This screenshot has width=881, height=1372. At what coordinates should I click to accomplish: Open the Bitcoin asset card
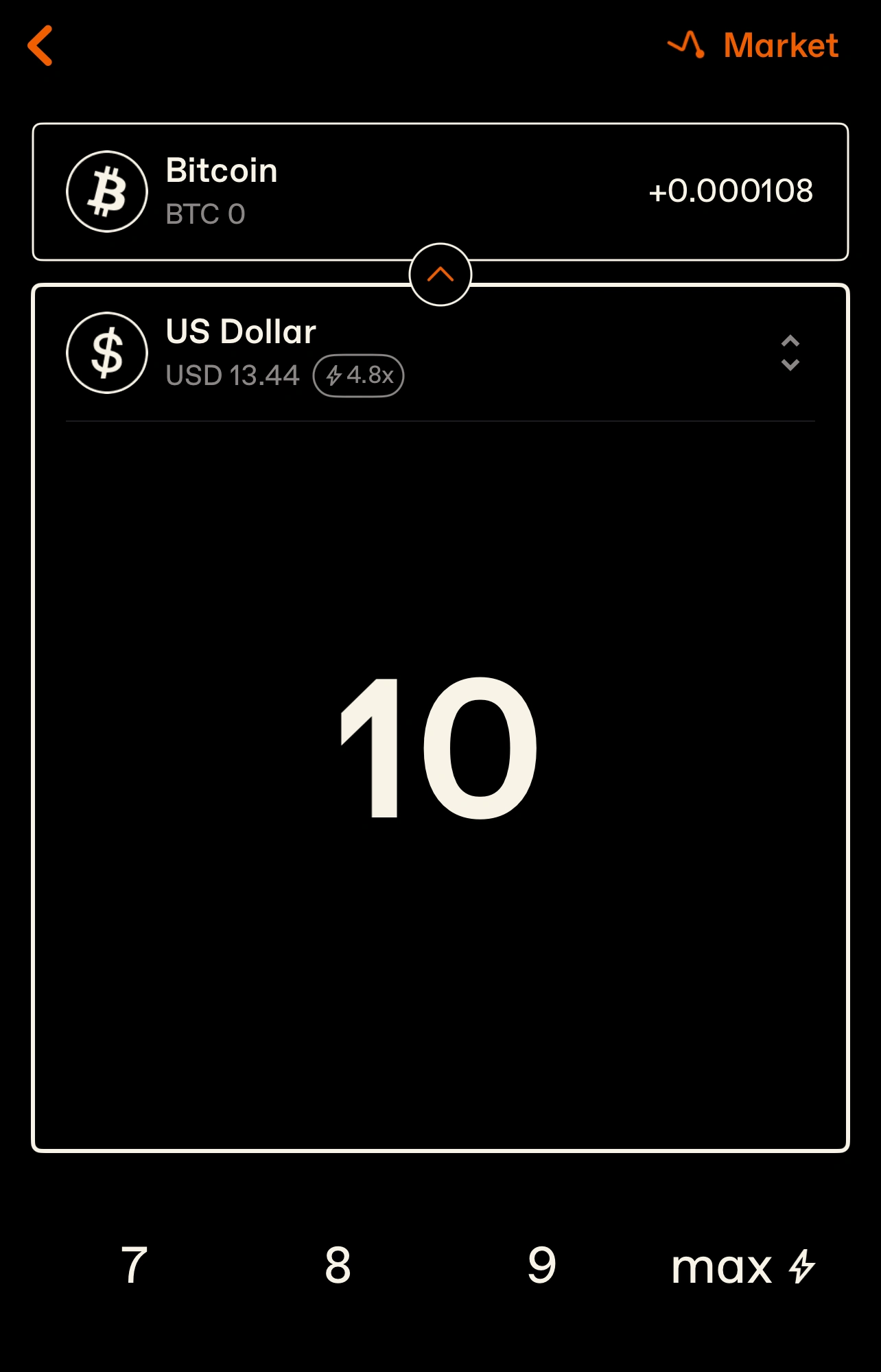click(439, 191)
